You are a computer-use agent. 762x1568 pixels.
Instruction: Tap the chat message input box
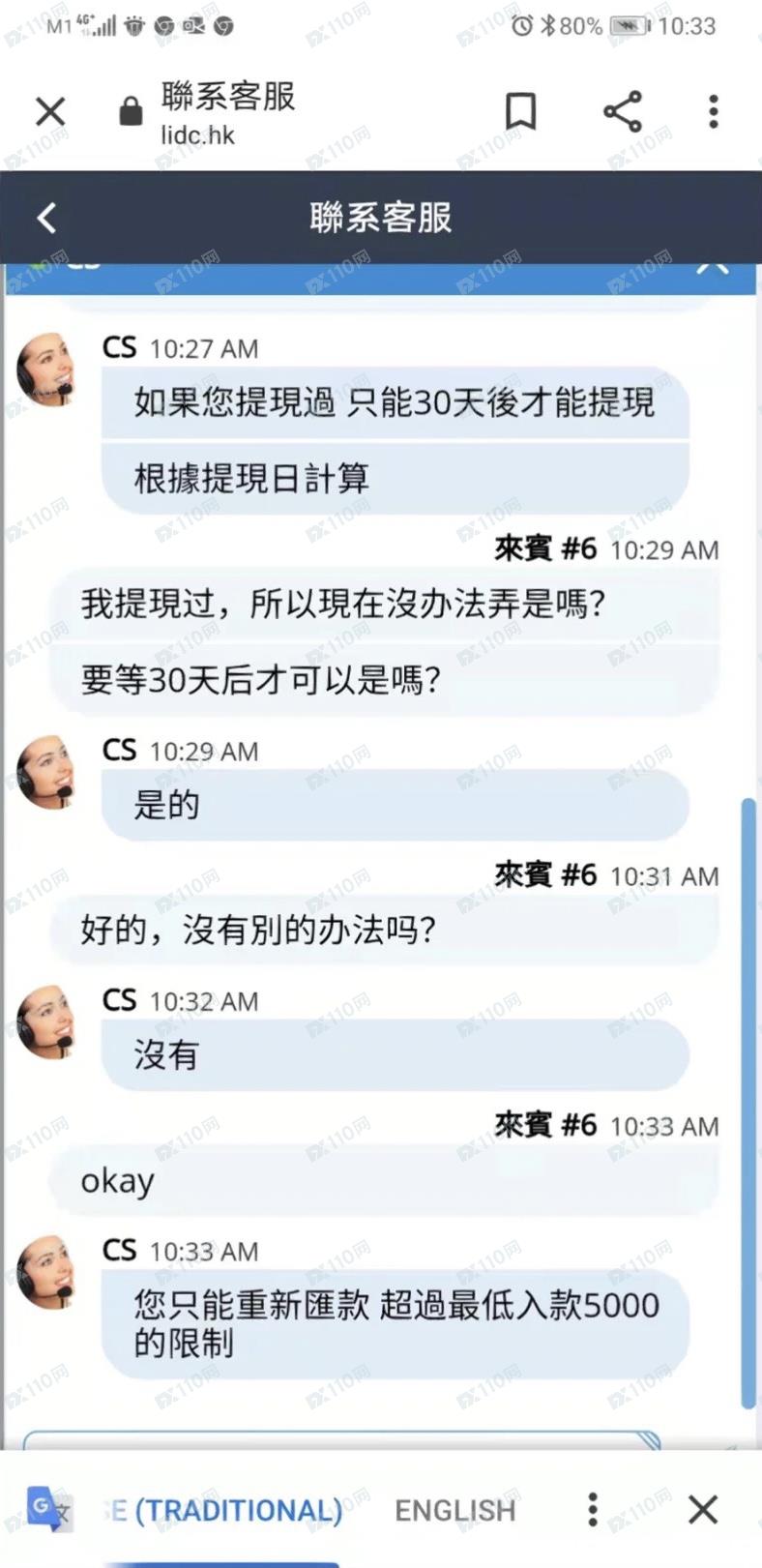click(x=338, y=1439)
